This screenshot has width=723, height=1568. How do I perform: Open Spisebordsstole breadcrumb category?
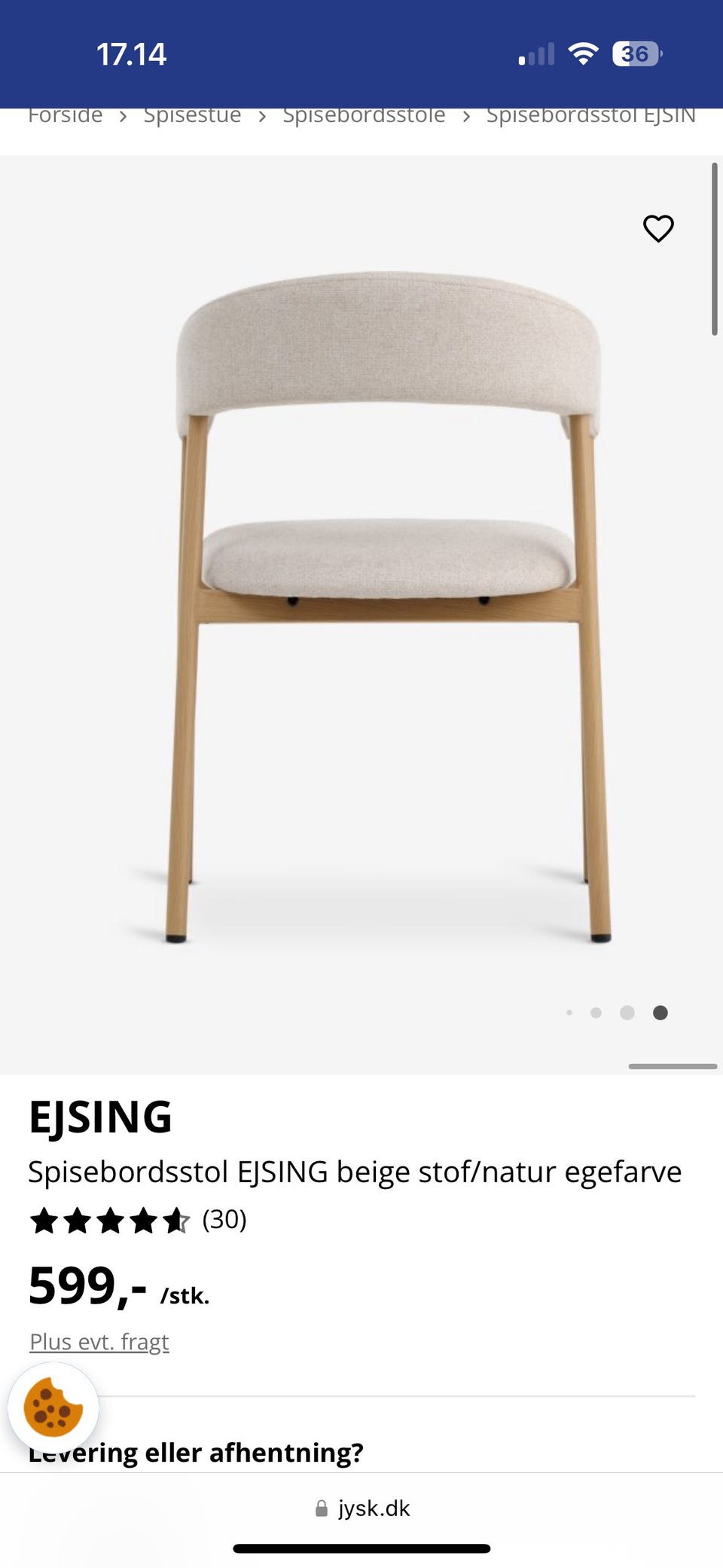click(364, 116)
